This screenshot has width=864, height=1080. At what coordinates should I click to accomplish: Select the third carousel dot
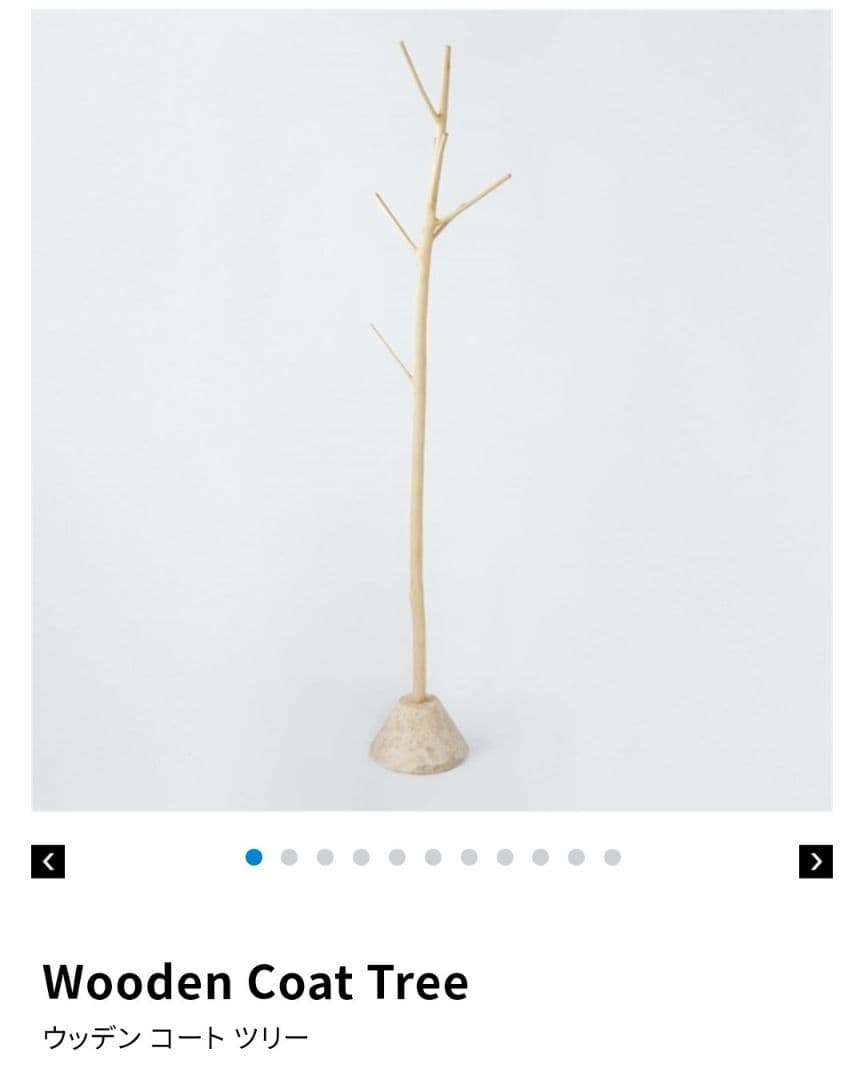[326, 857]
